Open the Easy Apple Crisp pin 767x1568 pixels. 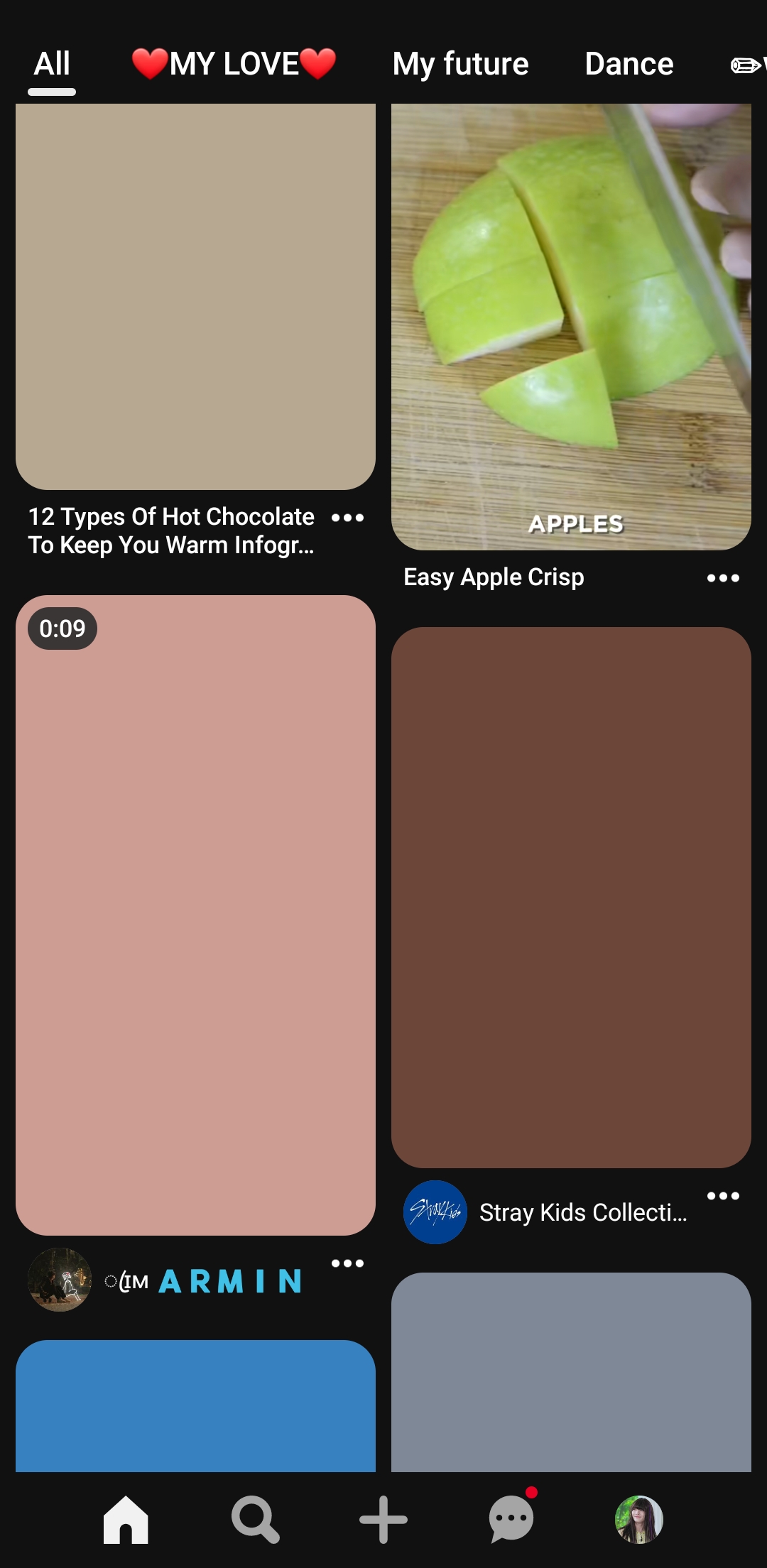coord(571,327)
